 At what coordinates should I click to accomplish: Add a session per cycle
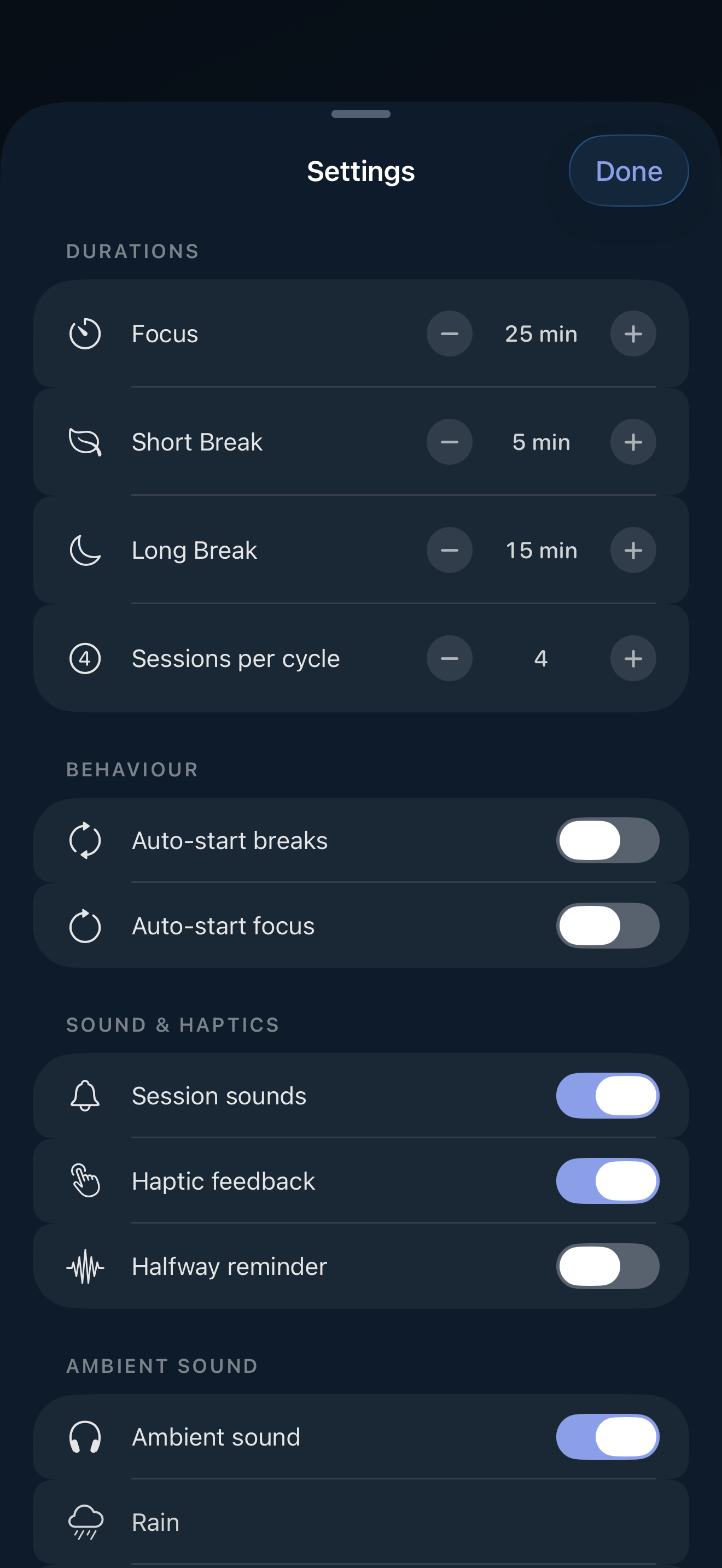click(x=633, y=659)
